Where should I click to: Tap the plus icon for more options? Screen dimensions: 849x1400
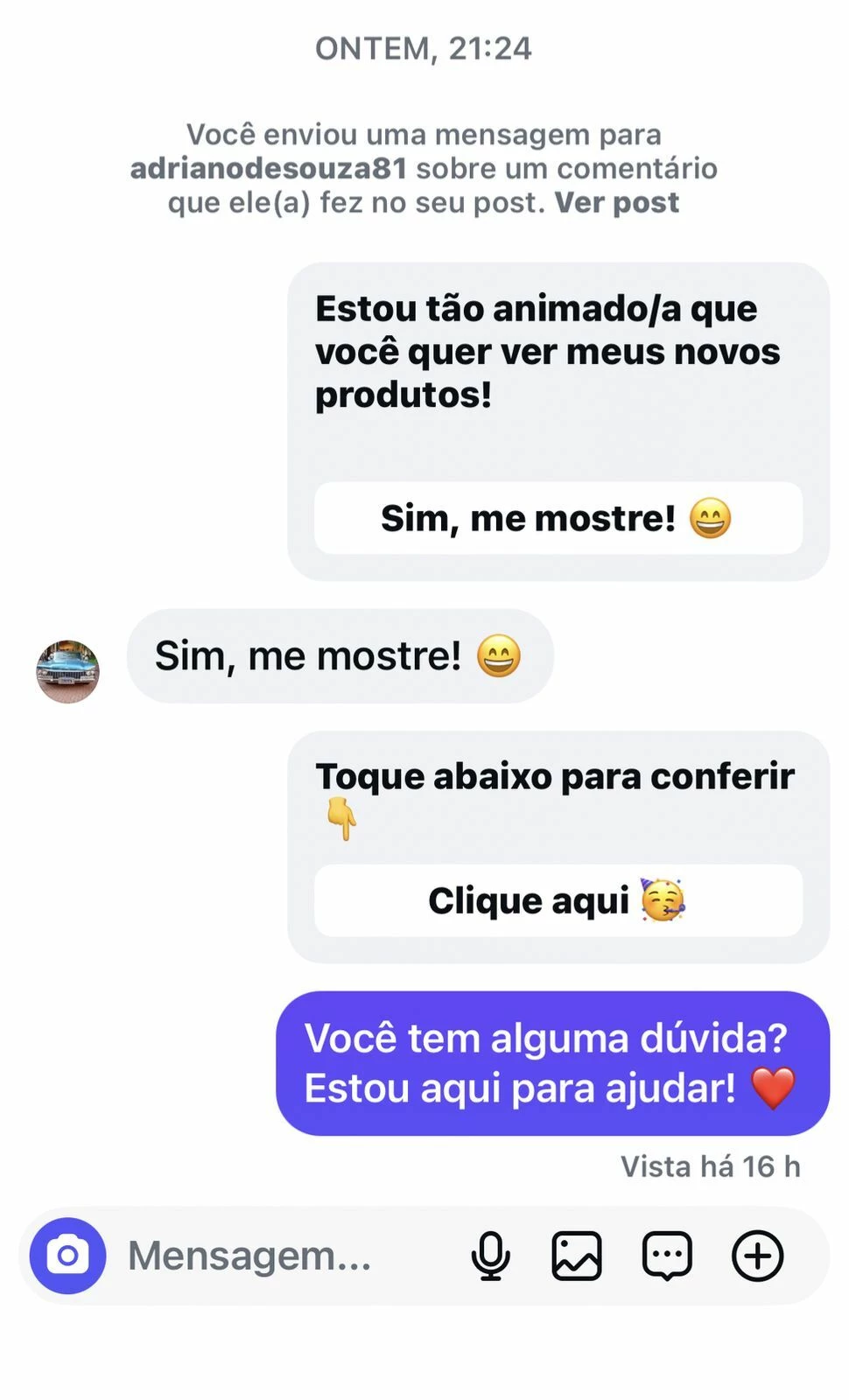coord(757,1256)
